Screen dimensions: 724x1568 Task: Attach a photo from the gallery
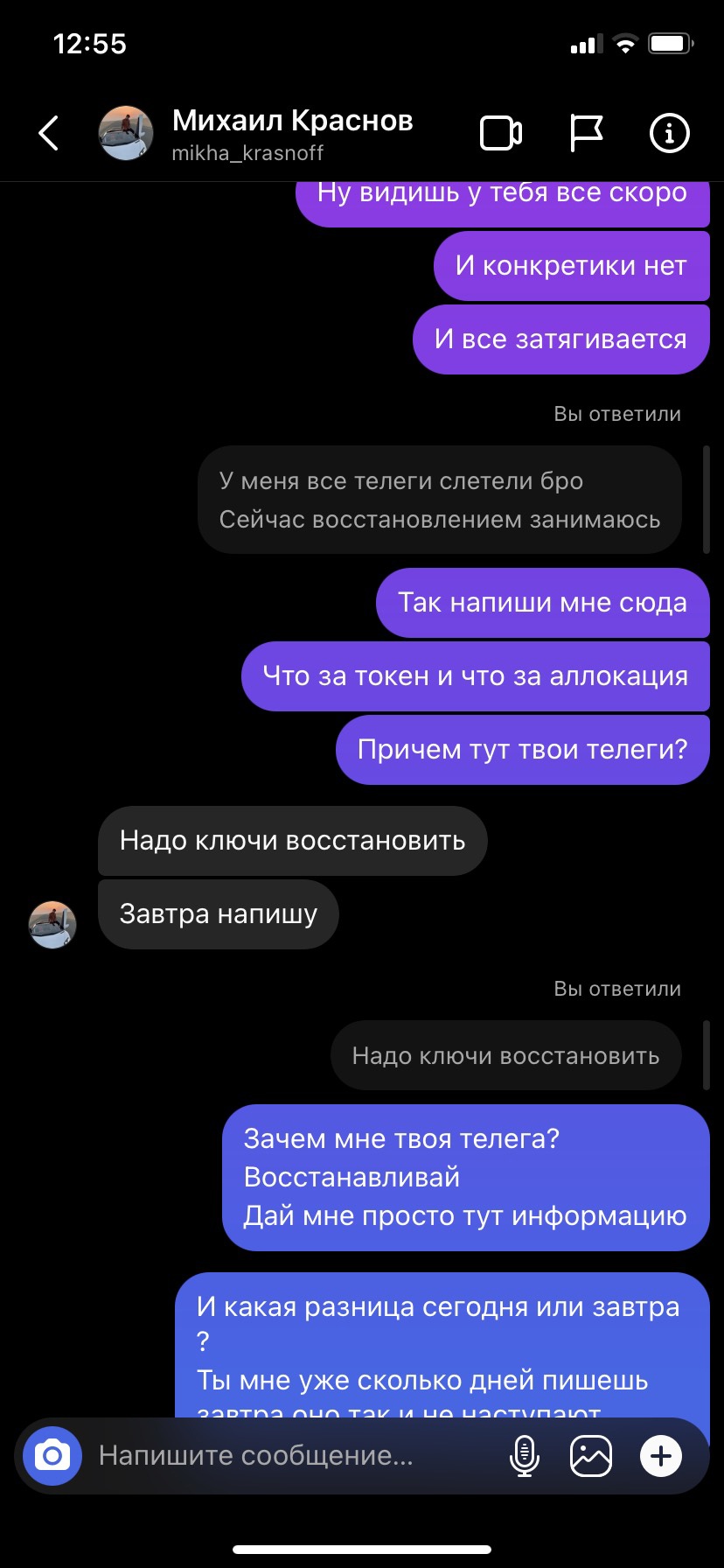click(x=591, y=1456)
